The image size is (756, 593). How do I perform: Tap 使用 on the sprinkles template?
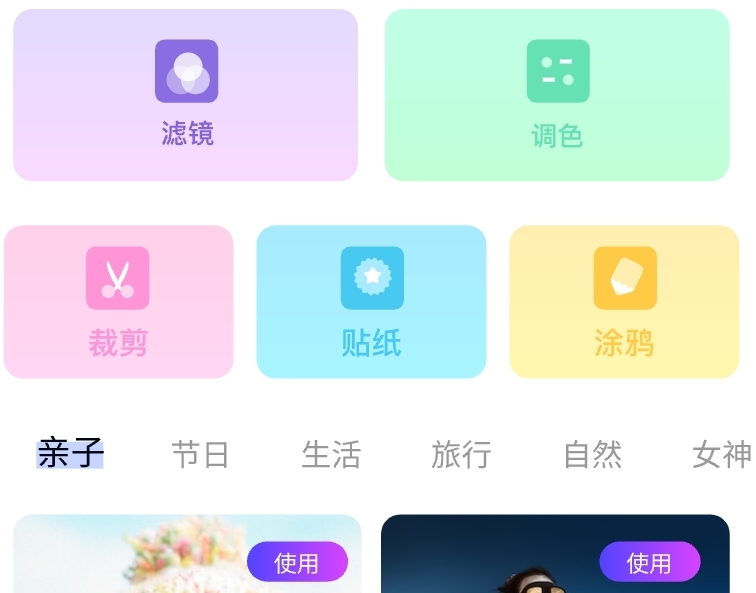click(297, 562)
